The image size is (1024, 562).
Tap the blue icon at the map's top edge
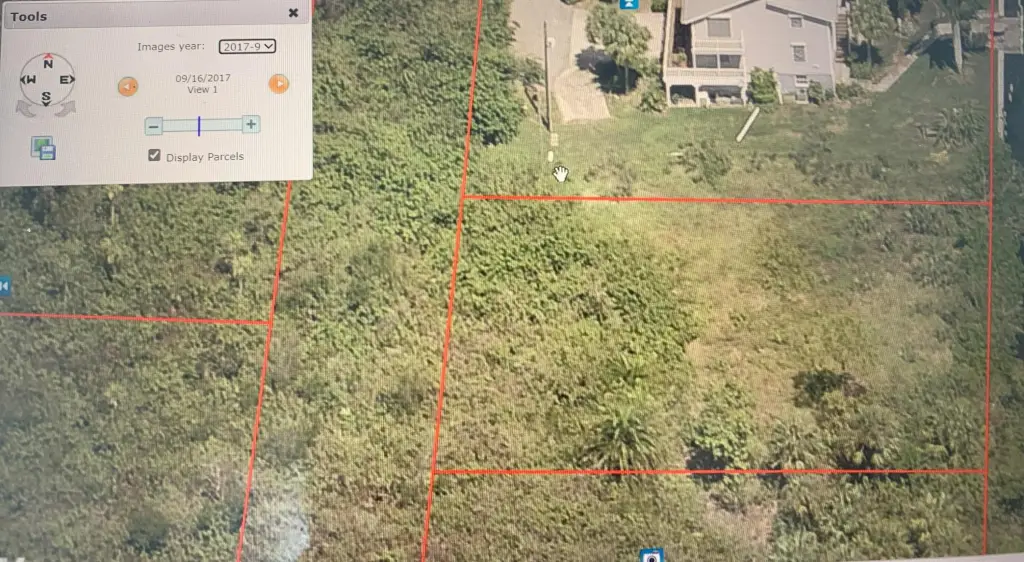click(x=628, y=4)
